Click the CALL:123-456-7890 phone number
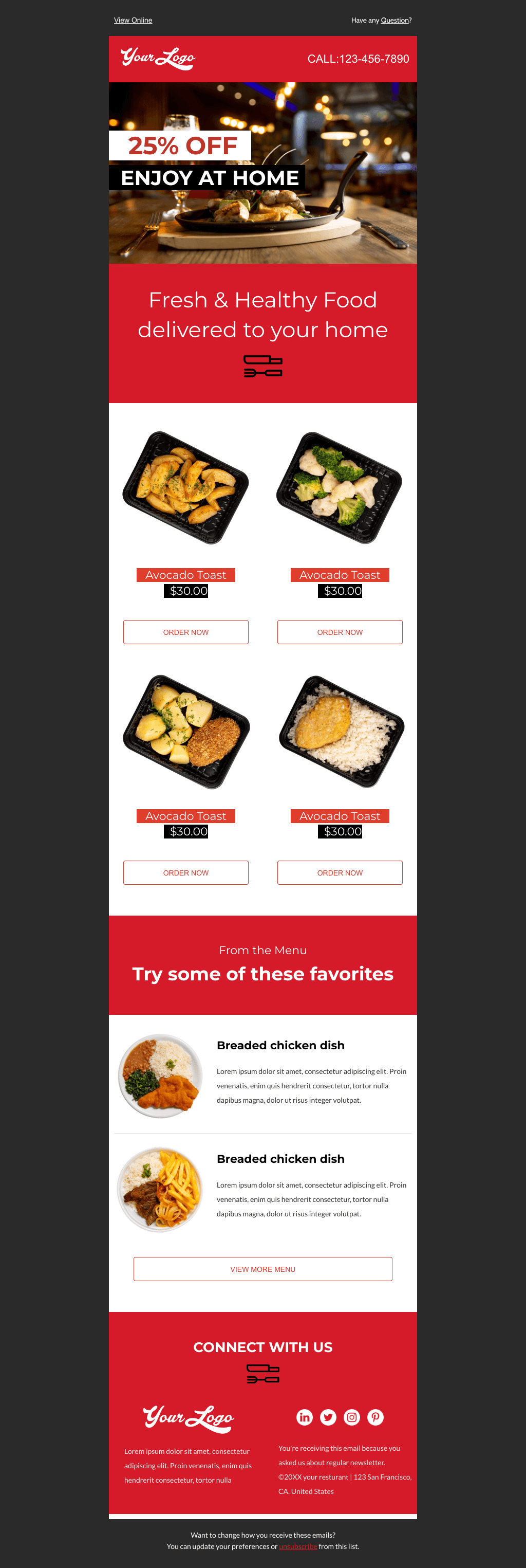 tap(359, 59)
